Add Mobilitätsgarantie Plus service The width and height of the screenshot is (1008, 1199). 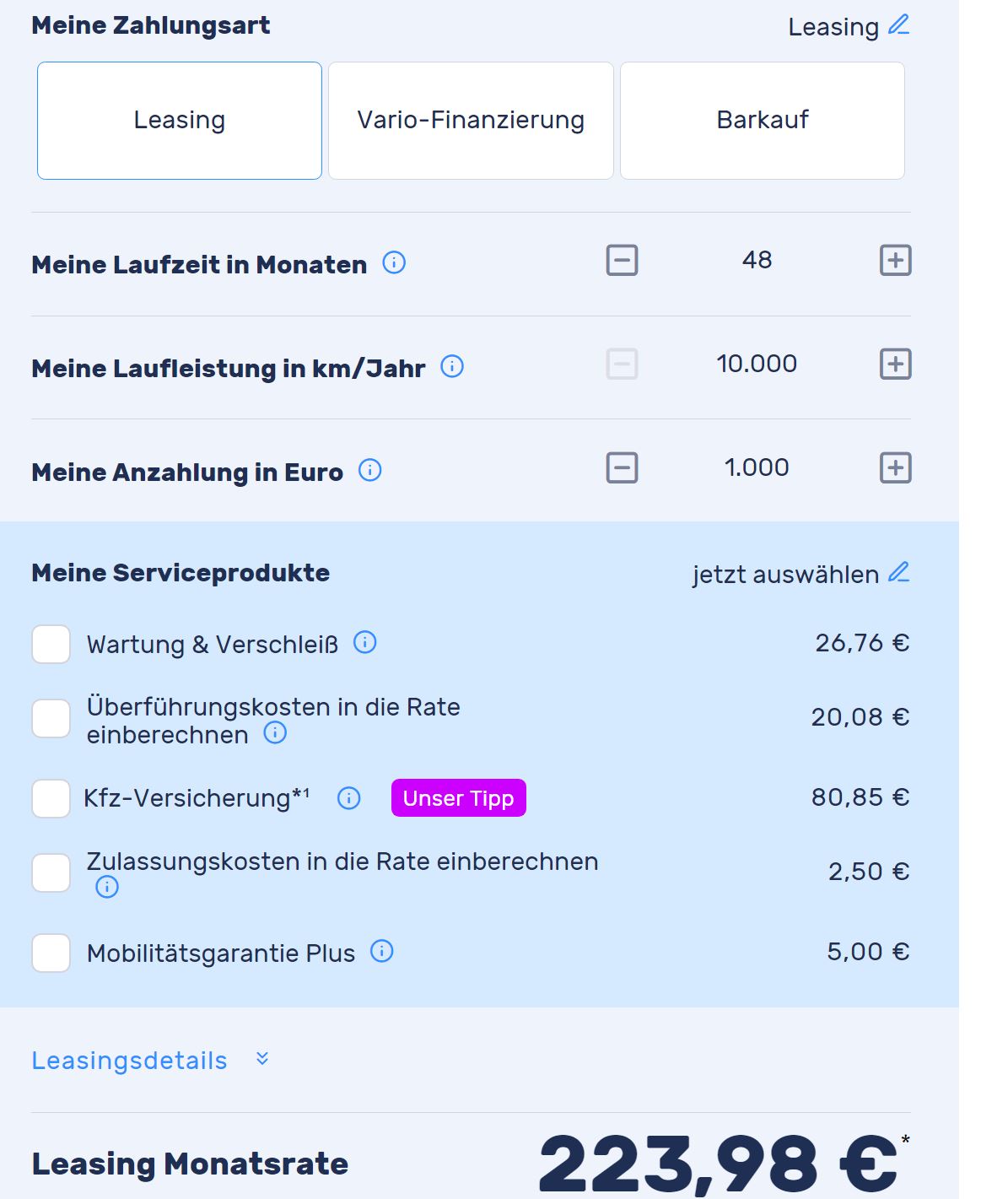pyautogui.click(x=51, y=953)
